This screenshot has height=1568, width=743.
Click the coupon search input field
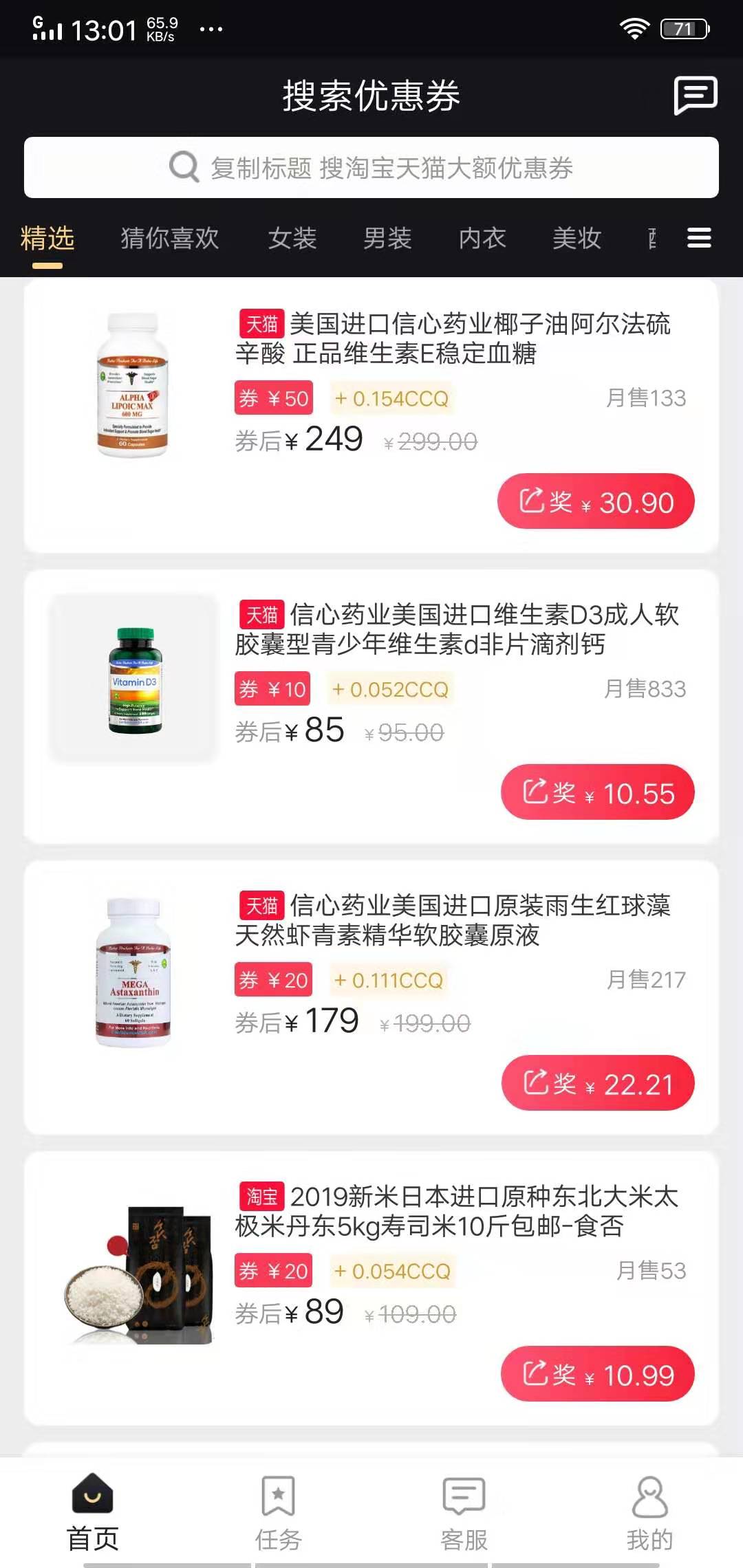point(371,166)
